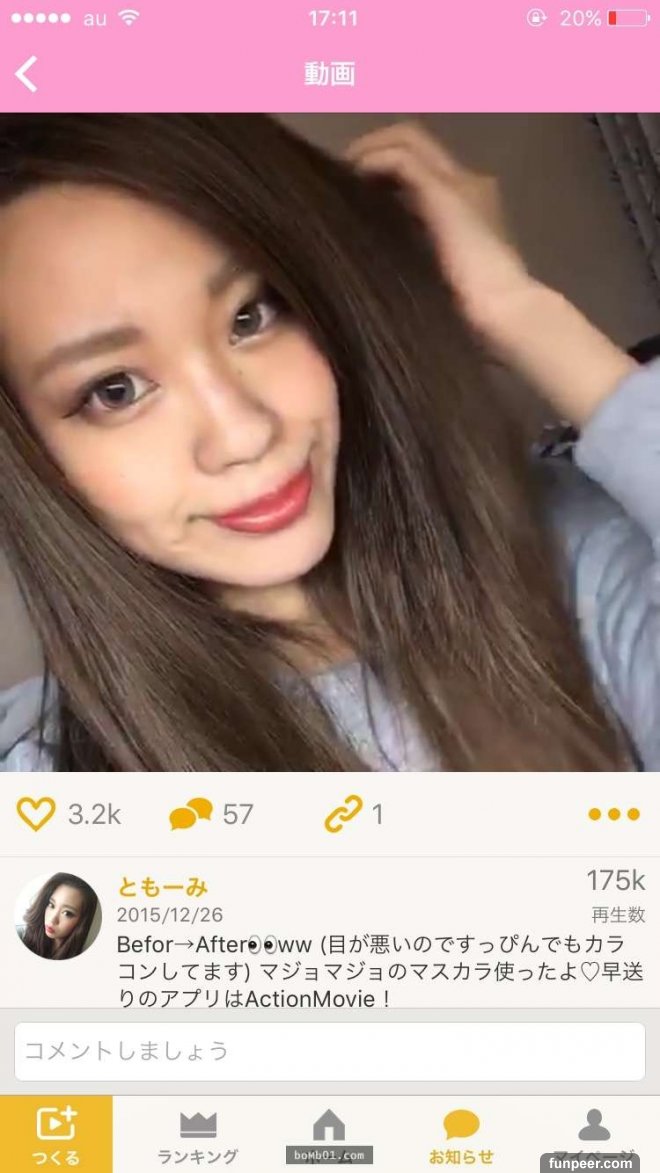View the profile of ともーみ
660x1173 pixels.
tap(163, 887)
